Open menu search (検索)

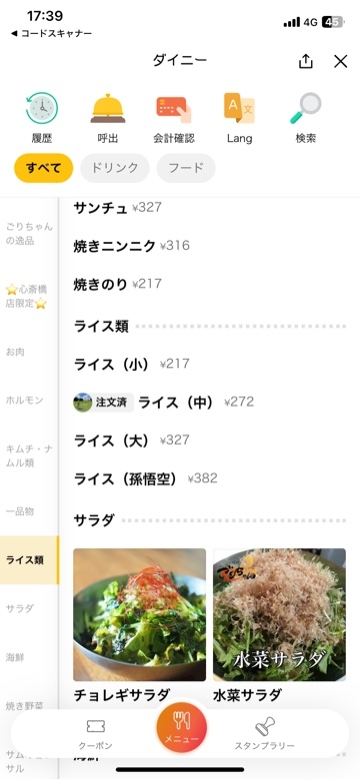point(305,118)
